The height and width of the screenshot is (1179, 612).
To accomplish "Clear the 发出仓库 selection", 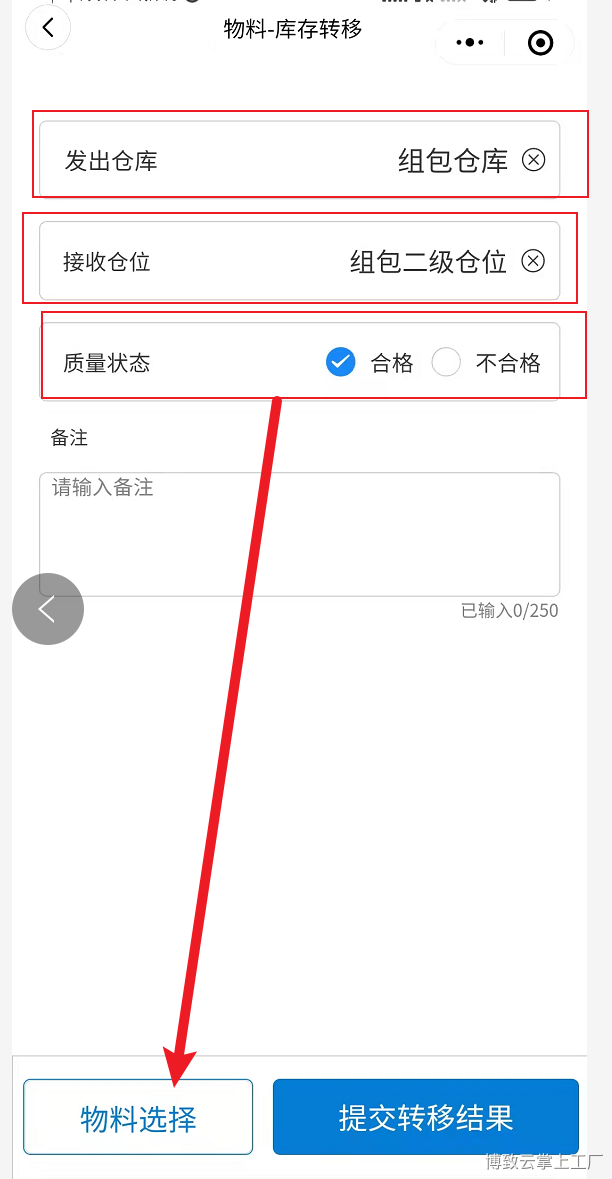I will (x=534, y=160).
